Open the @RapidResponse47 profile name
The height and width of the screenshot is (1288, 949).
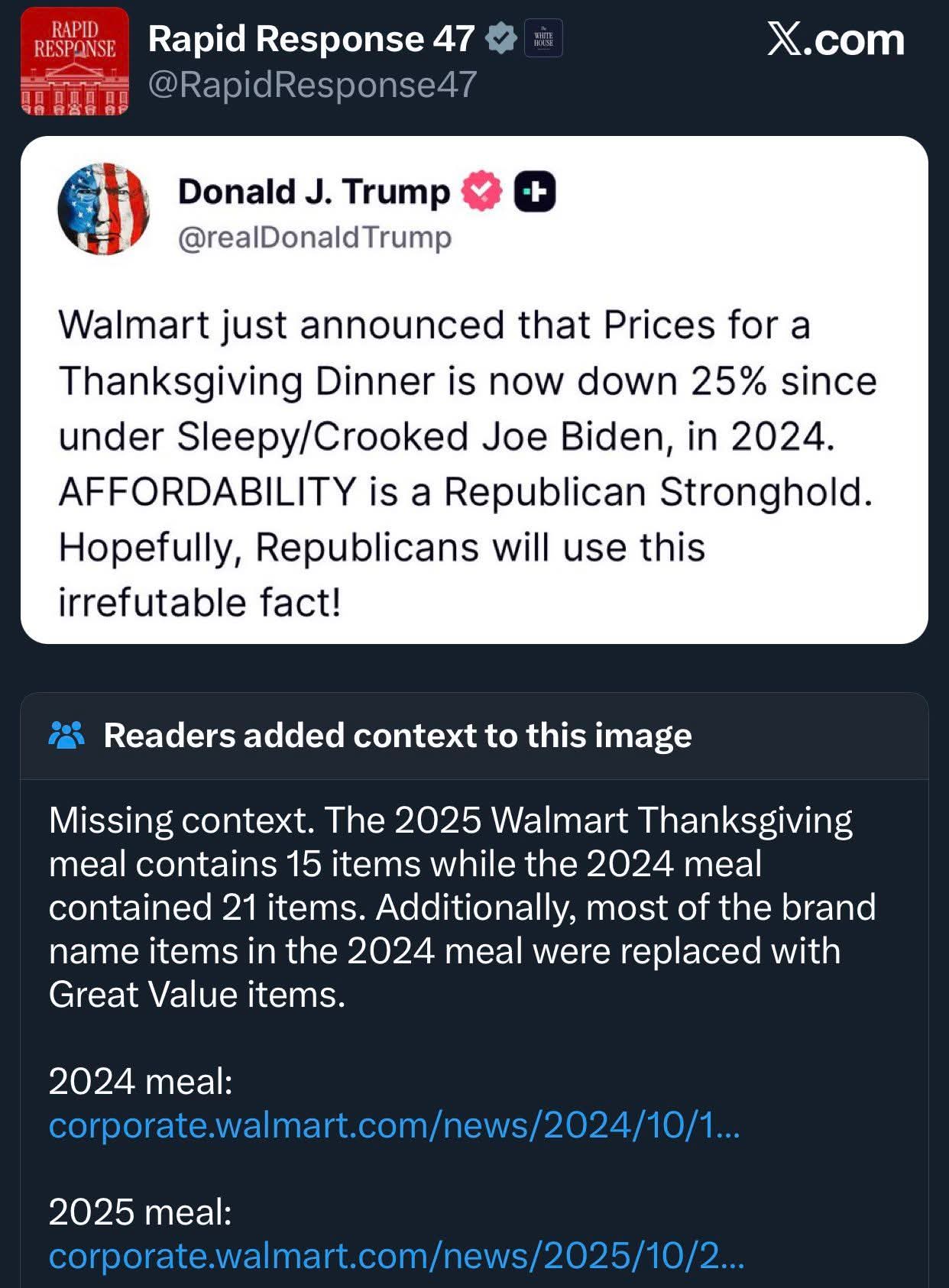311,39
